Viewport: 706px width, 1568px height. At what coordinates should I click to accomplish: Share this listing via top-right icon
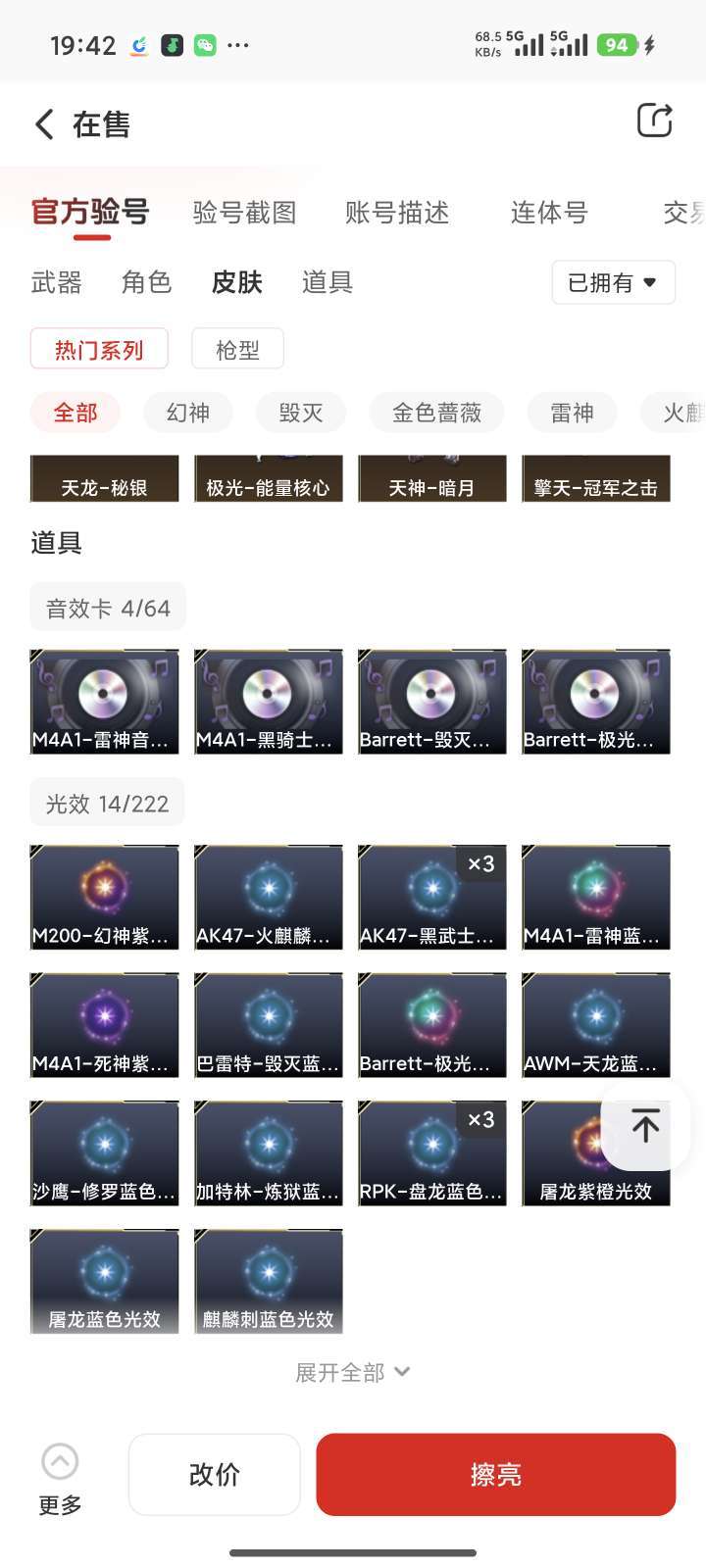654,121
